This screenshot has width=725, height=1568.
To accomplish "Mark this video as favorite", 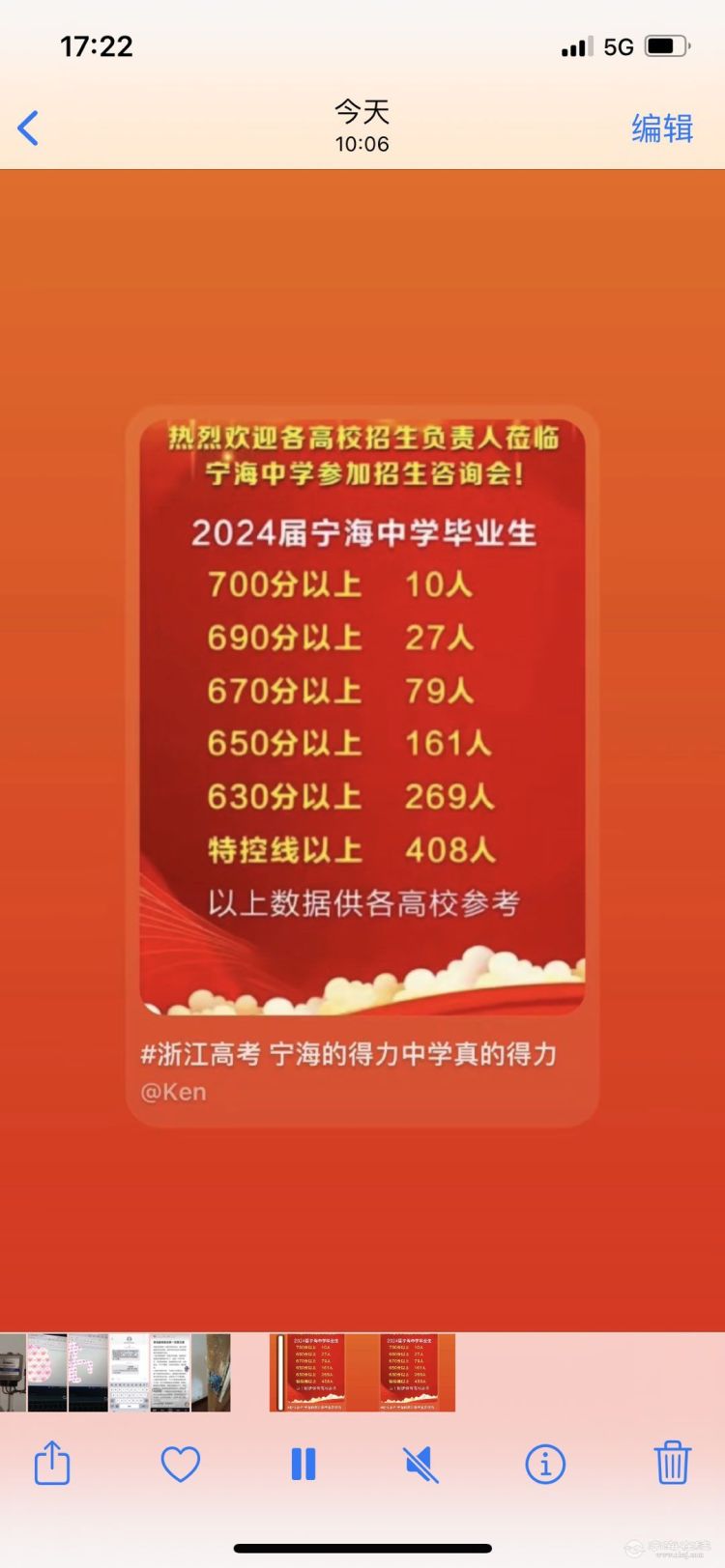I will (180, 1465).
